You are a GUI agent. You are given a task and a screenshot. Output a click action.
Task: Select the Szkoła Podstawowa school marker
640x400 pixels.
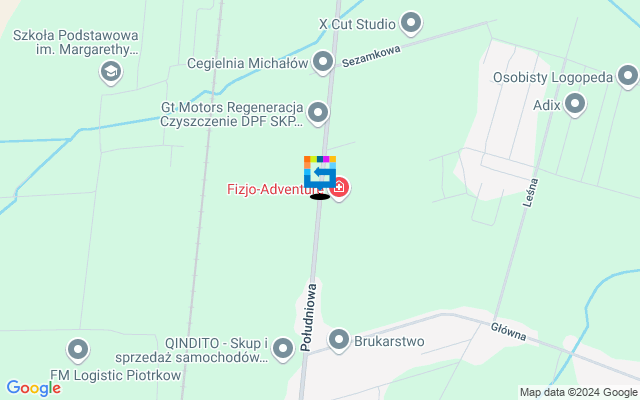click(109, 72)
